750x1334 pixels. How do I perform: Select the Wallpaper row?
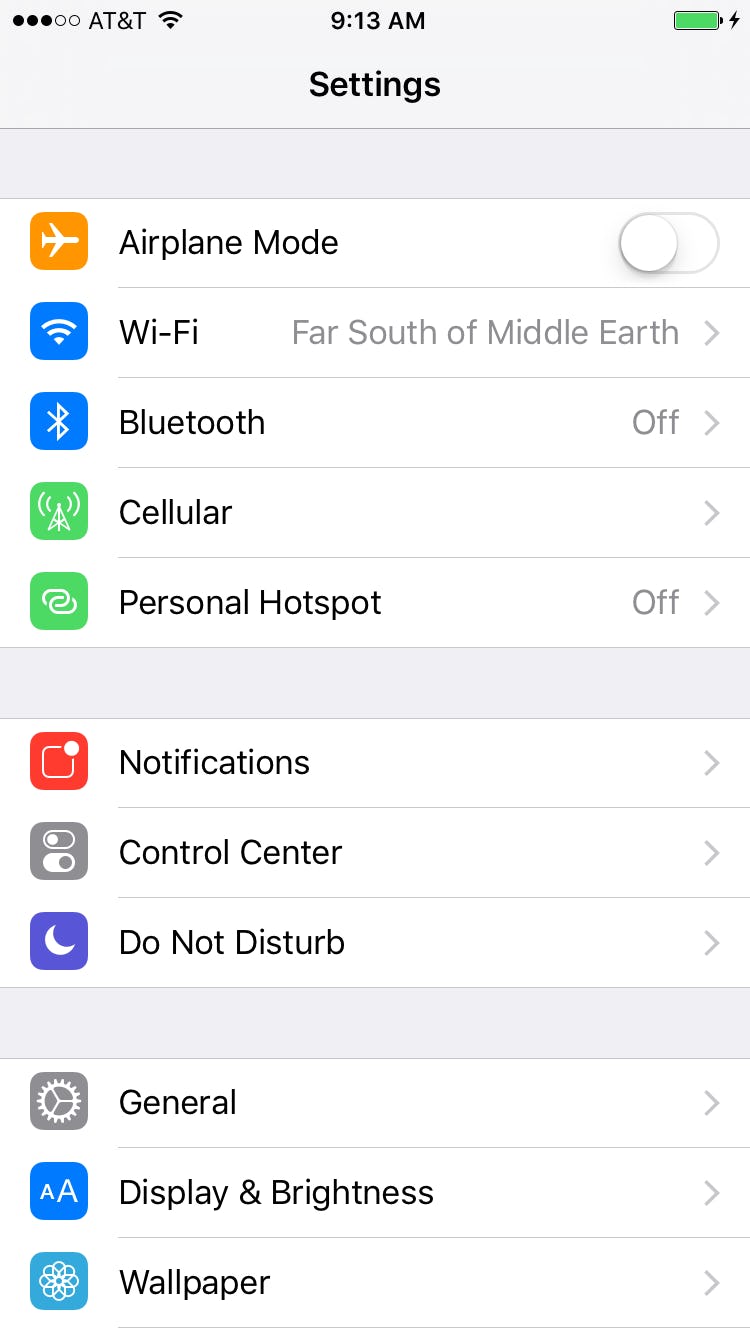tap(375, 1283)
